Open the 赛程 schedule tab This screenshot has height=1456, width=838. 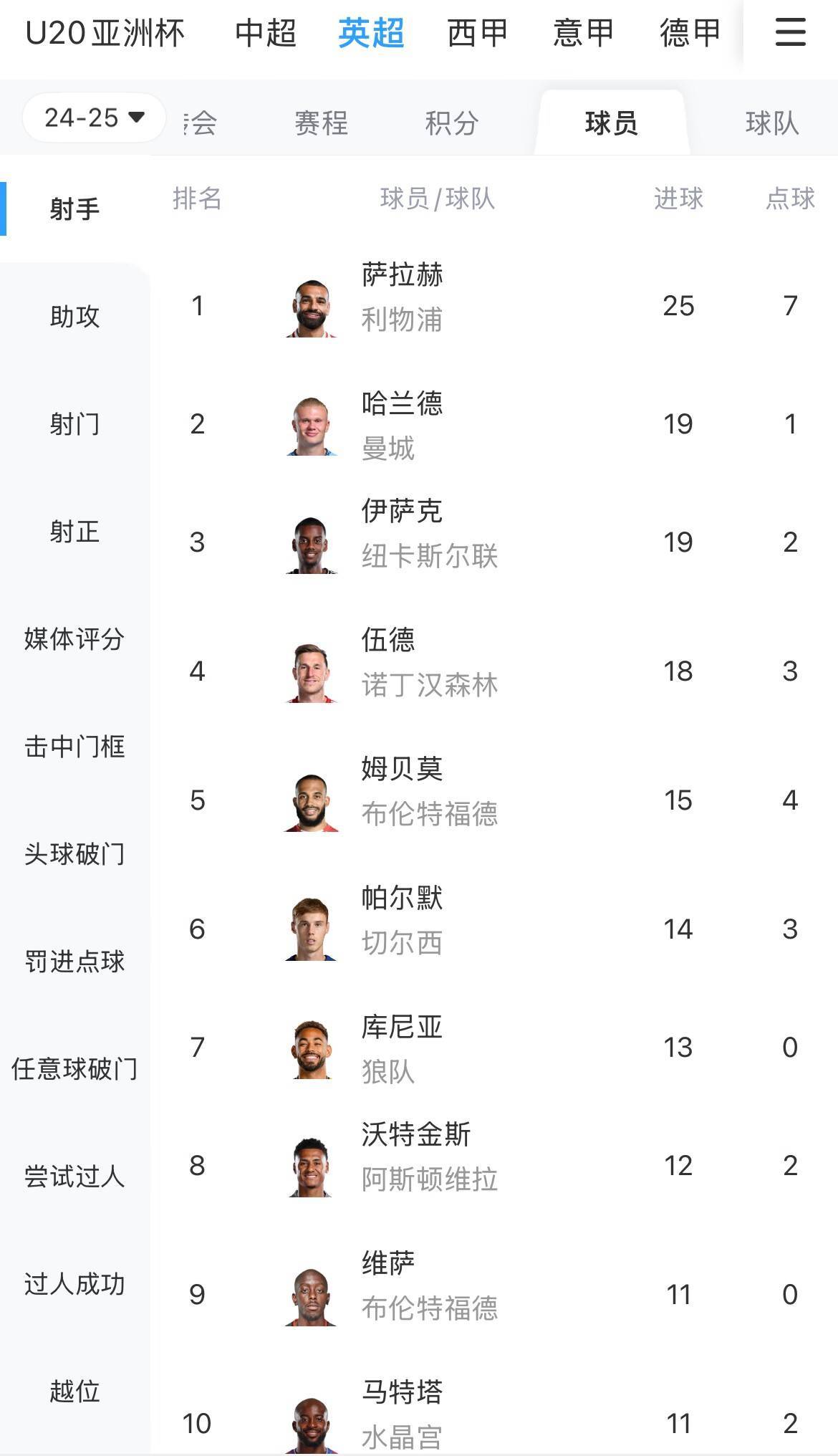click(319, 123)
